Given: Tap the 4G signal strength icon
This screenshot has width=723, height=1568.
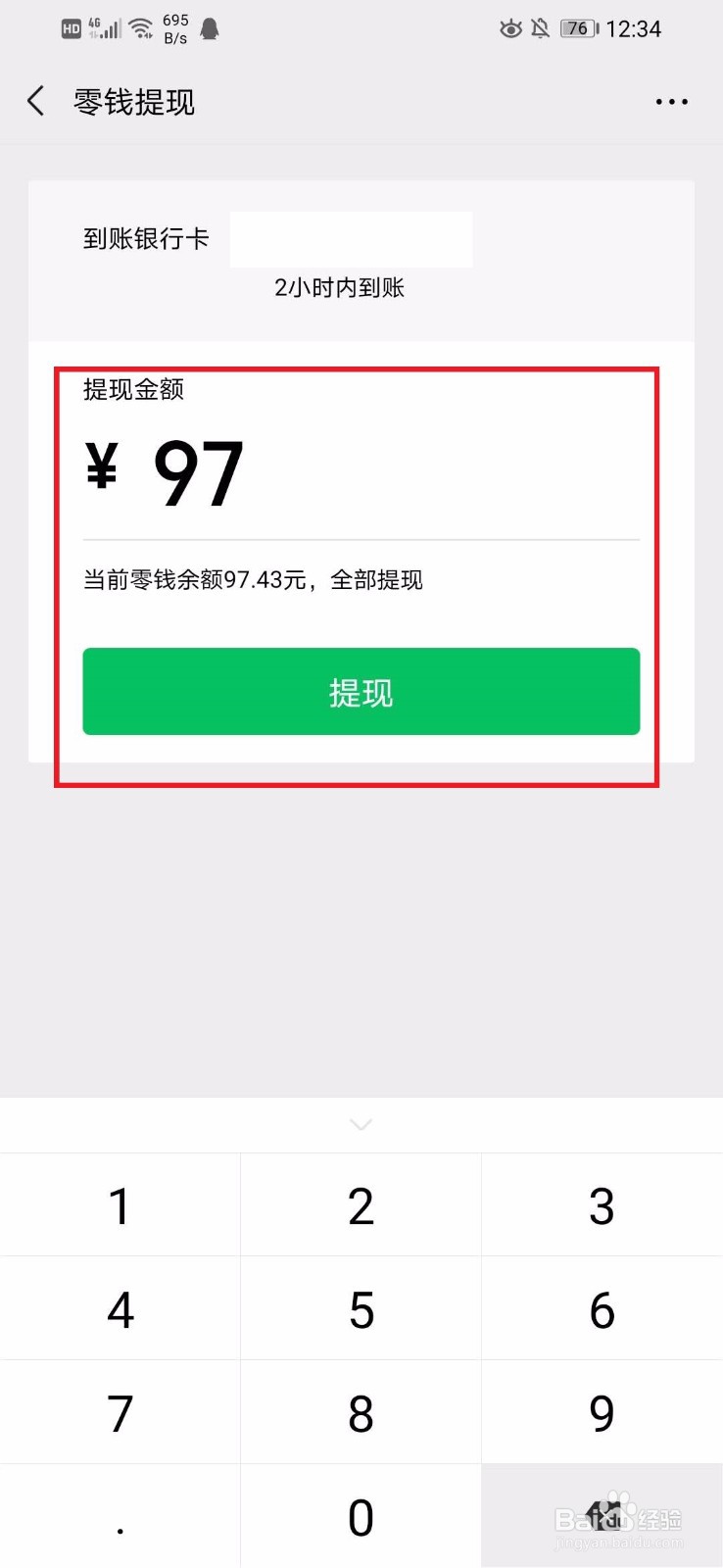Looking at the screenshot, I should [x=104, y=26].
